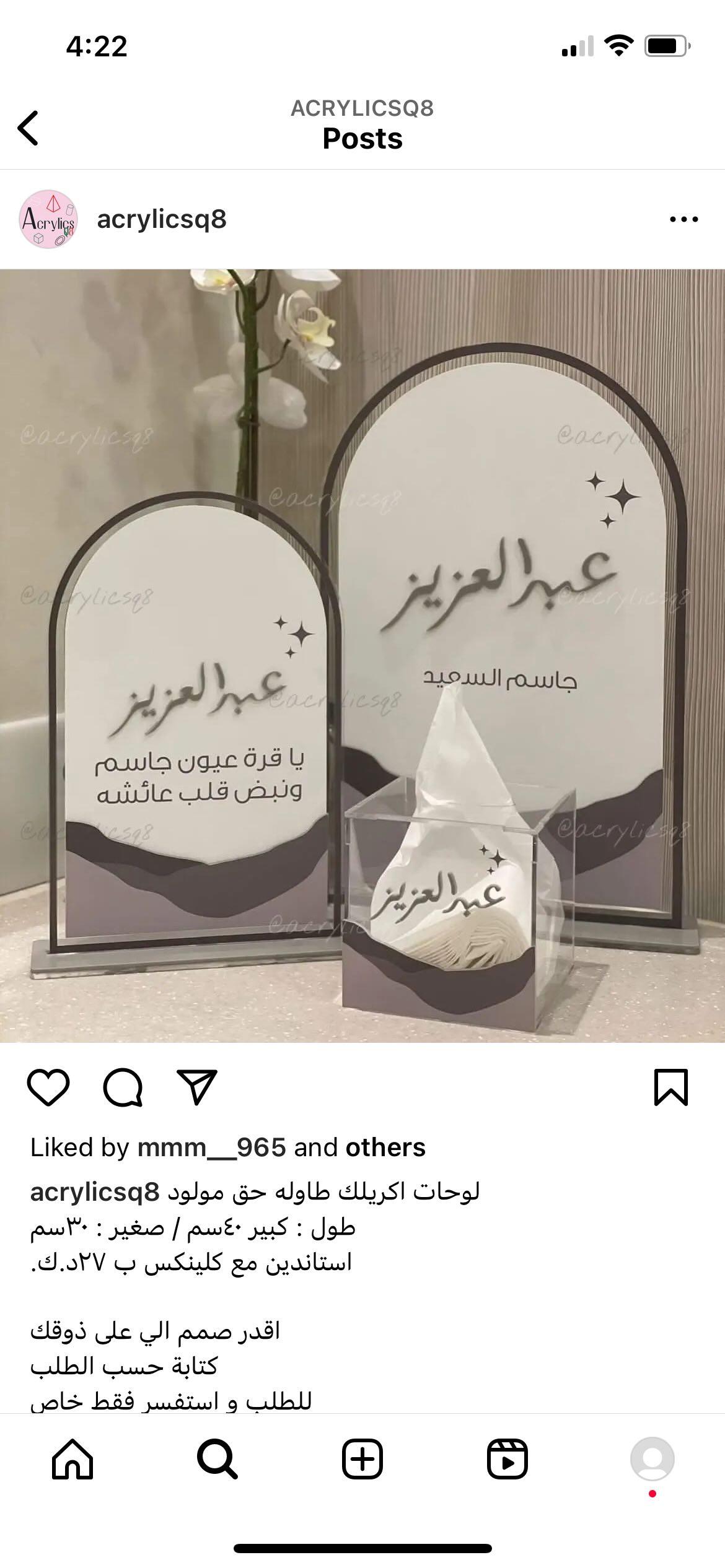Open the acrylicsq8 username next to avatar
This screenshot has height=1568, width=725.
tap(162, 219)
